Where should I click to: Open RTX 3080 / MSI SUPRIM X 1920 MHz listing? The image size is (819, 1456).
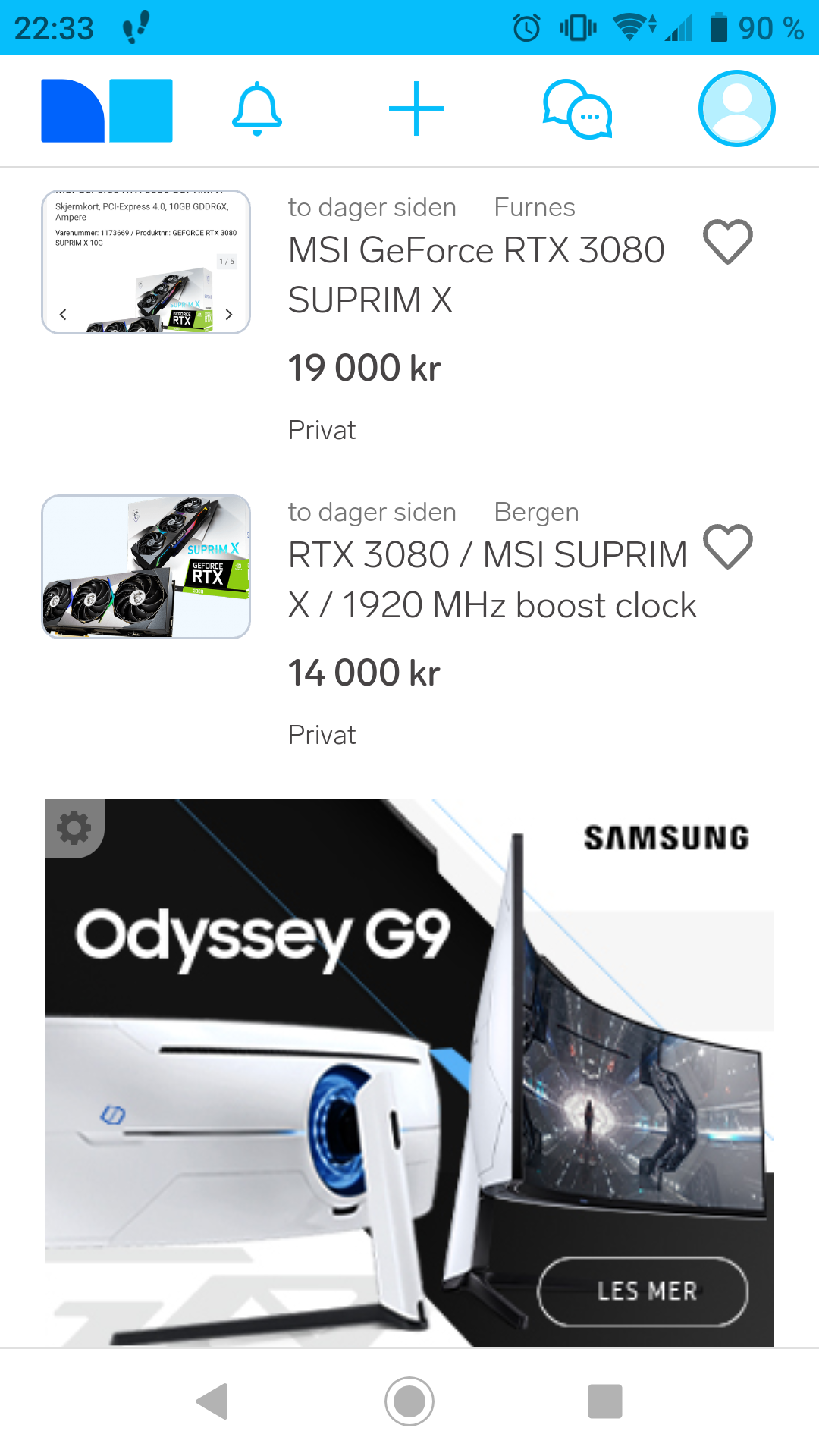coord(491,579)
